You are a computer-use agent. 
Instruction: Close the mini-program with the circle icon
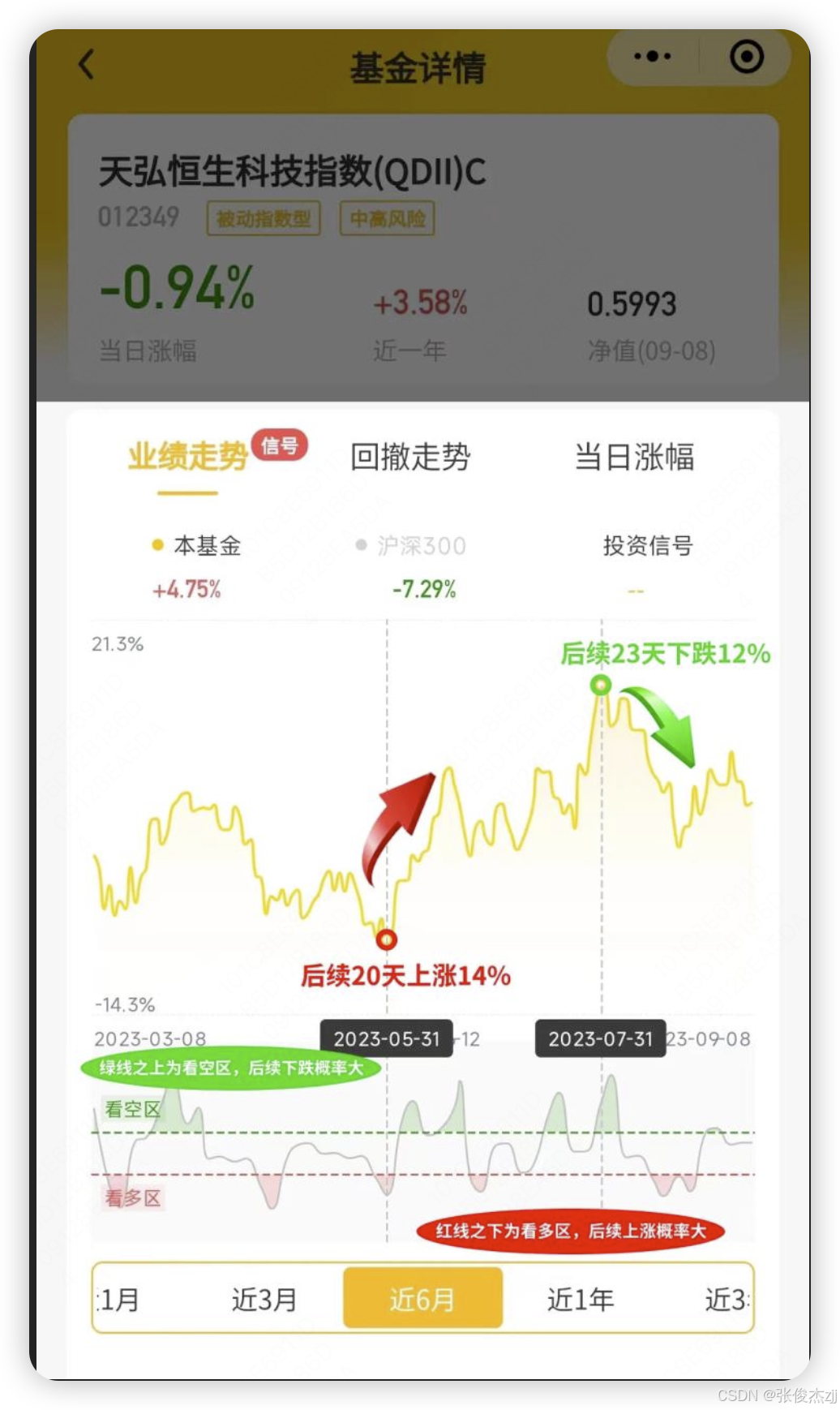[746, 57]
